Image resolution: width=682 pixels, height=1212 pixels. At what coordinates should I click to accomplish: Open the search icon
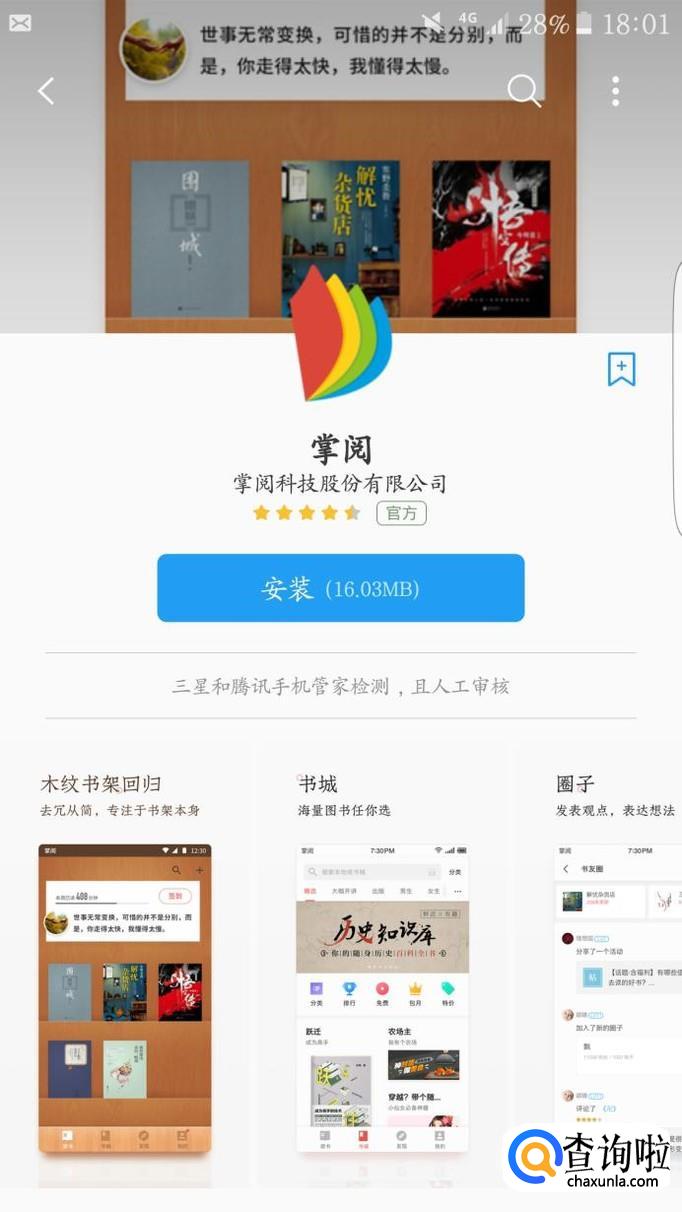(x=523, y=91)
